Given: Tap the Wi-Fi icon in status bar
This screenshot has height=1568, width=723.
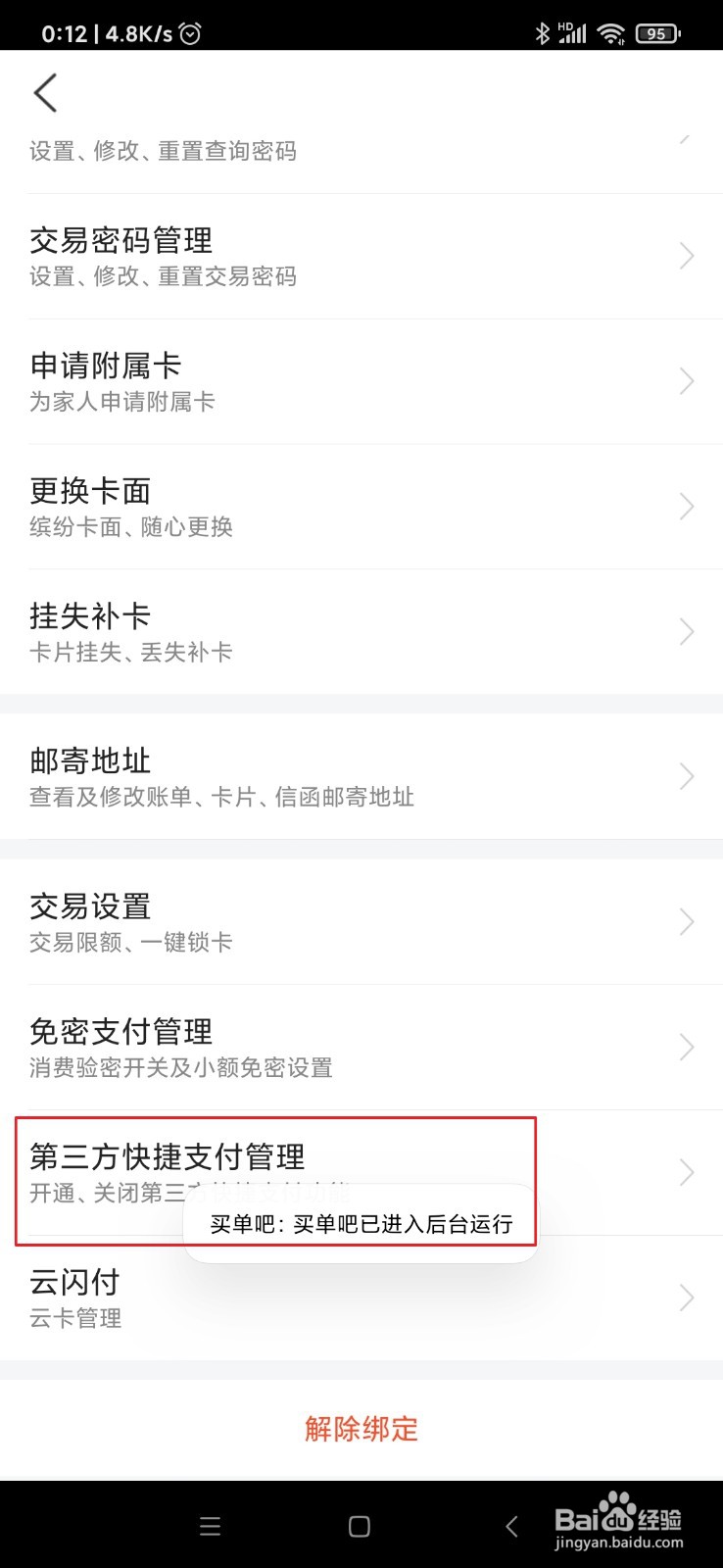Looking at the screenshot, I should (612, 32).
